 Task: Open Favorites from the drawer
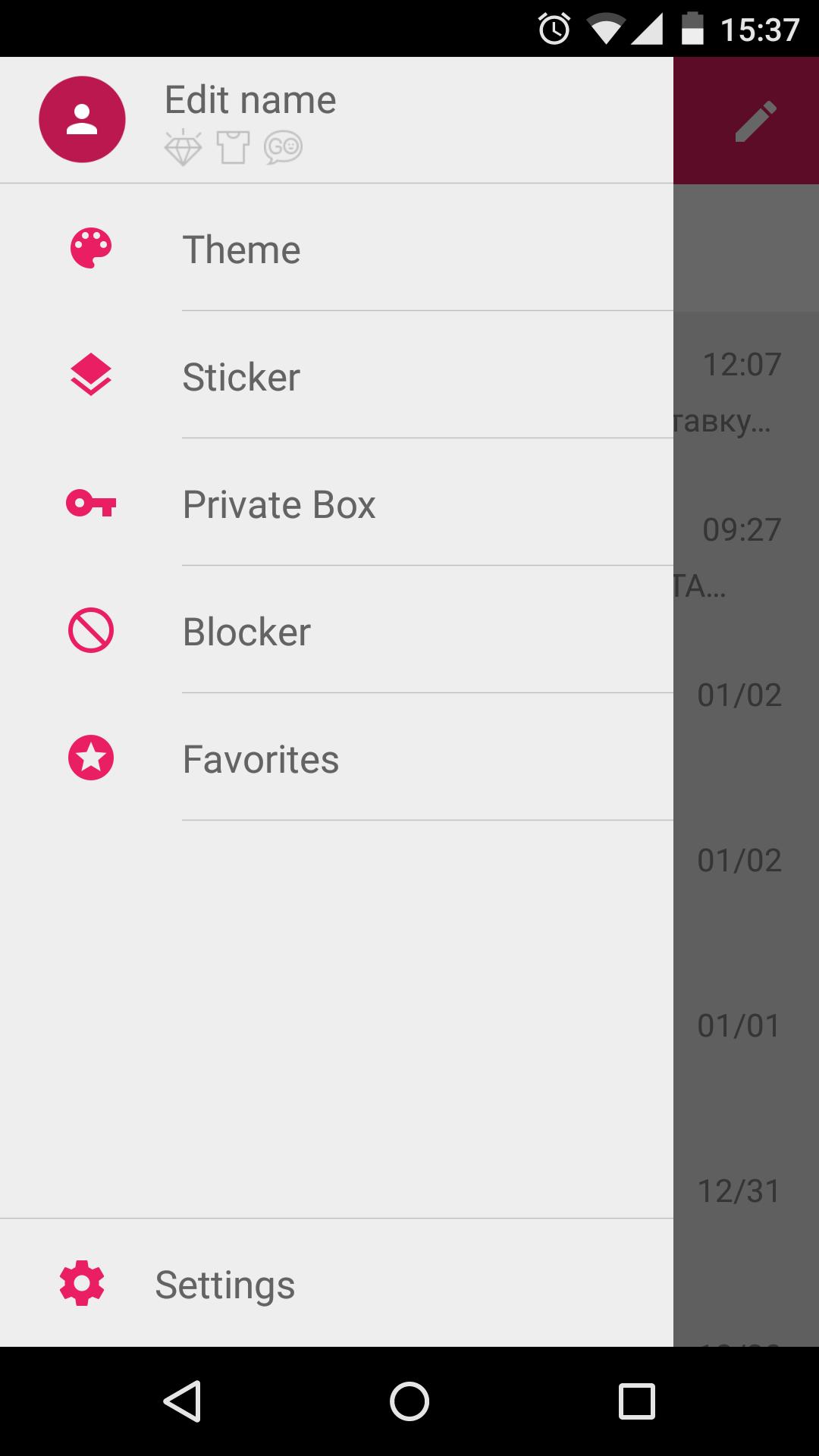point(260,758)
